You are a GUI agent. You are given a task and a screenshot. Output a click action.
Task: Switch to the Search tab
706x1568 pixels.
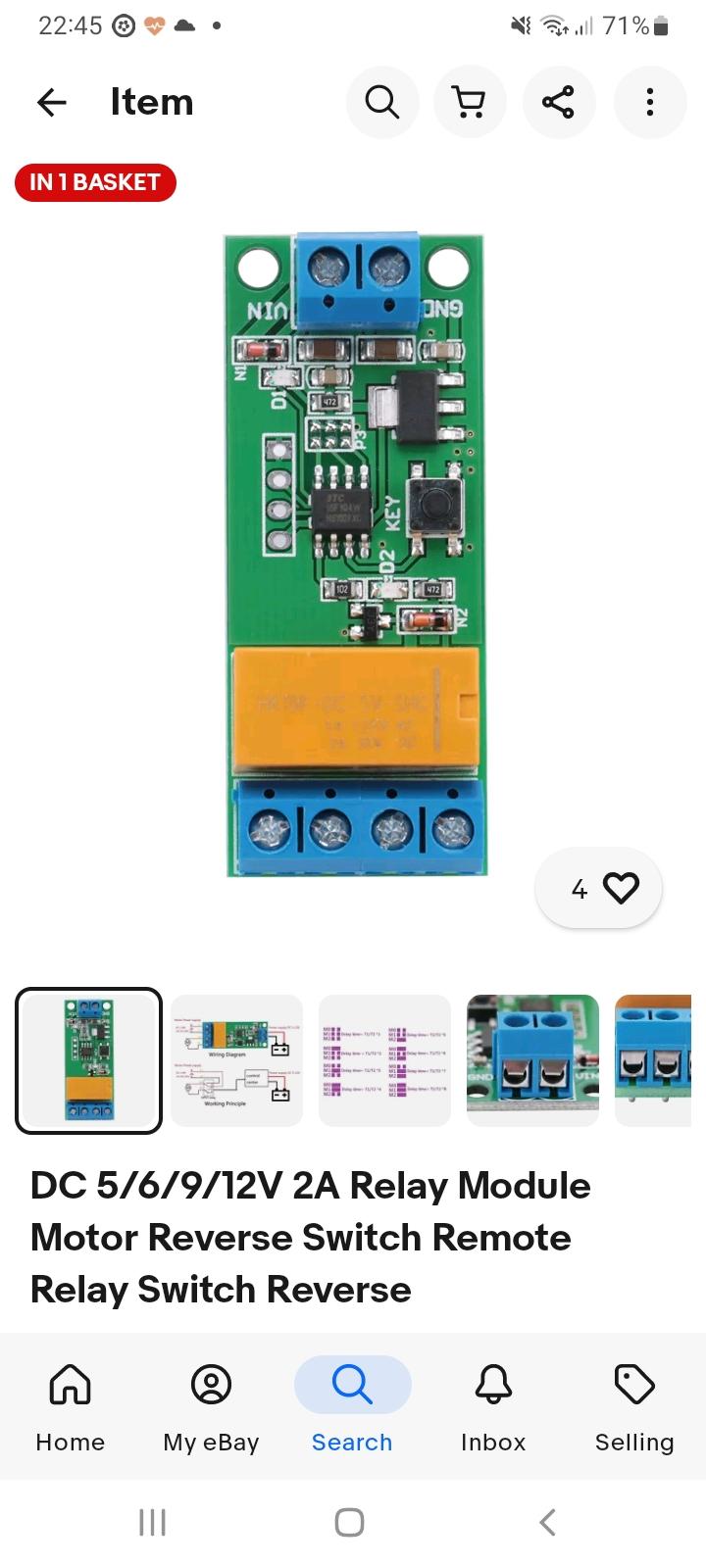[352, 1407]
